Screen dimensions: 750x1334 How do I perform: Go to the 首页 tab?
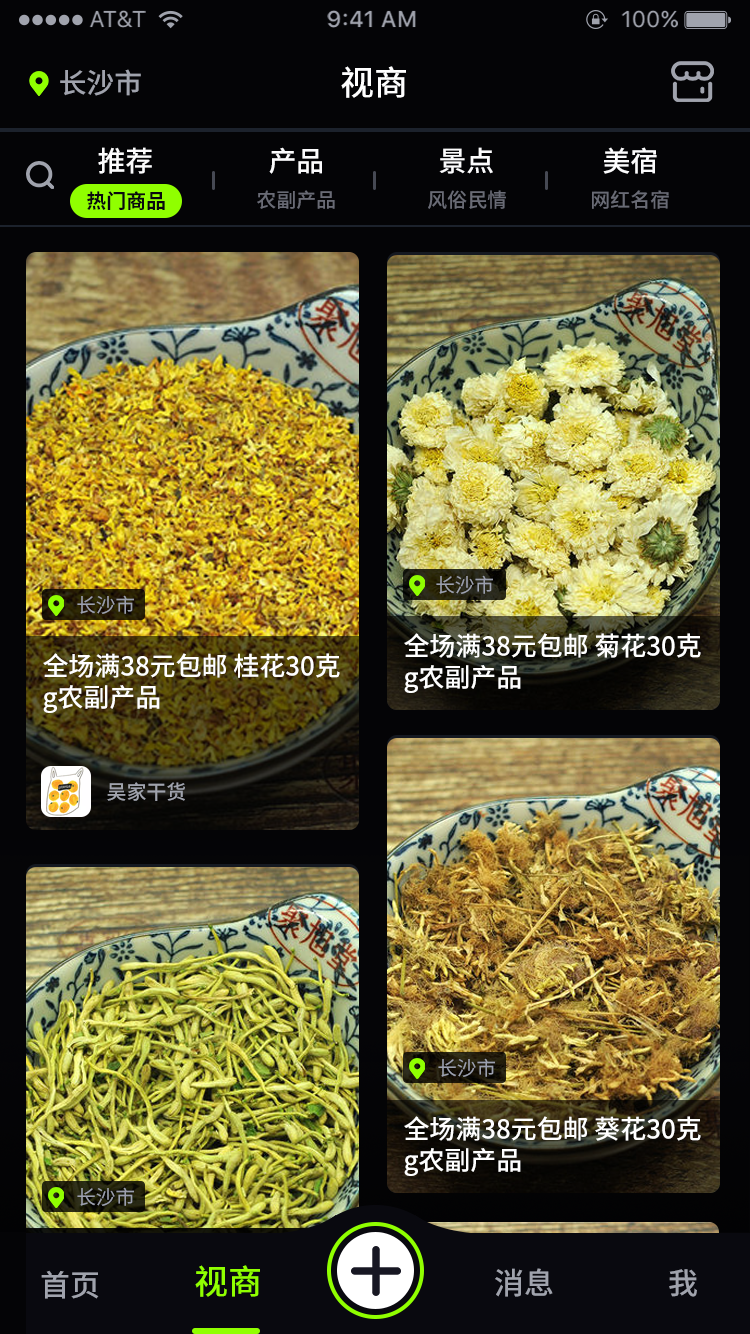tap(70, 1284)
